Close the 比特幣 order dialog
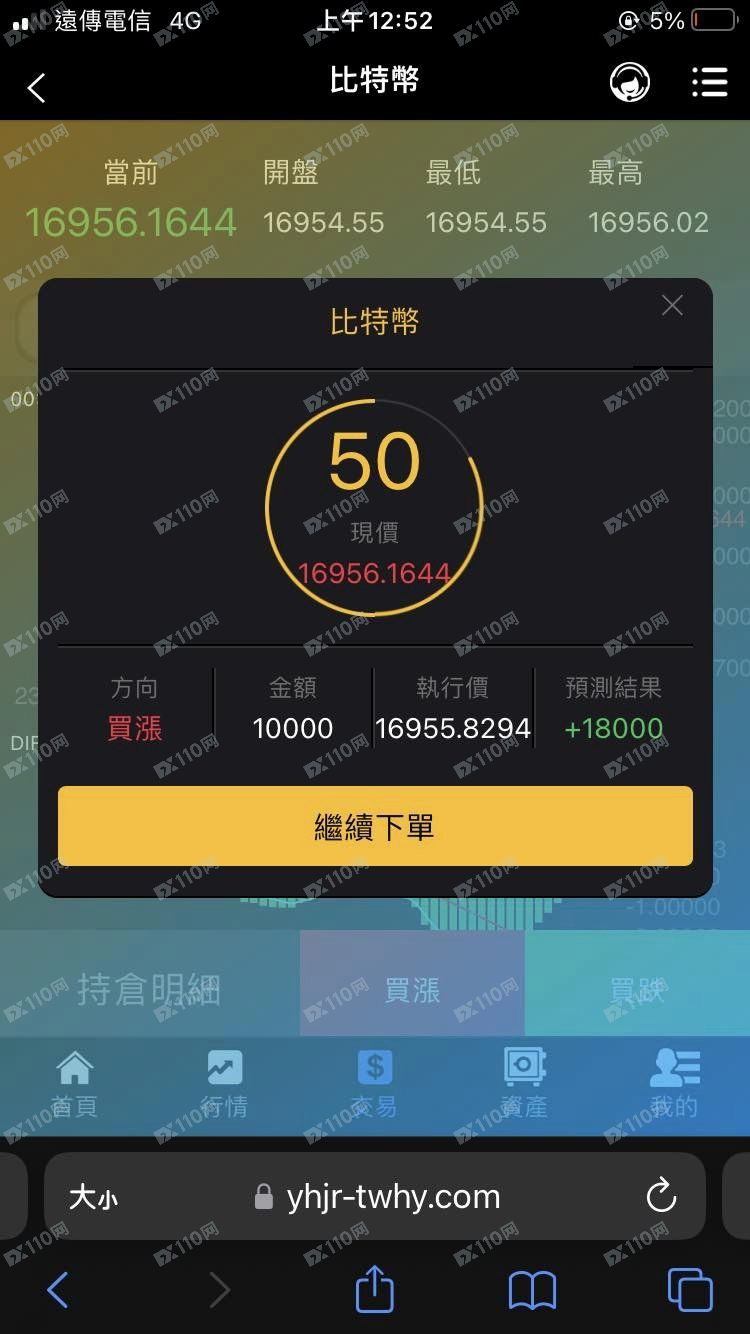This screenshot has width=750, height=1334. [x=672, y=306]
